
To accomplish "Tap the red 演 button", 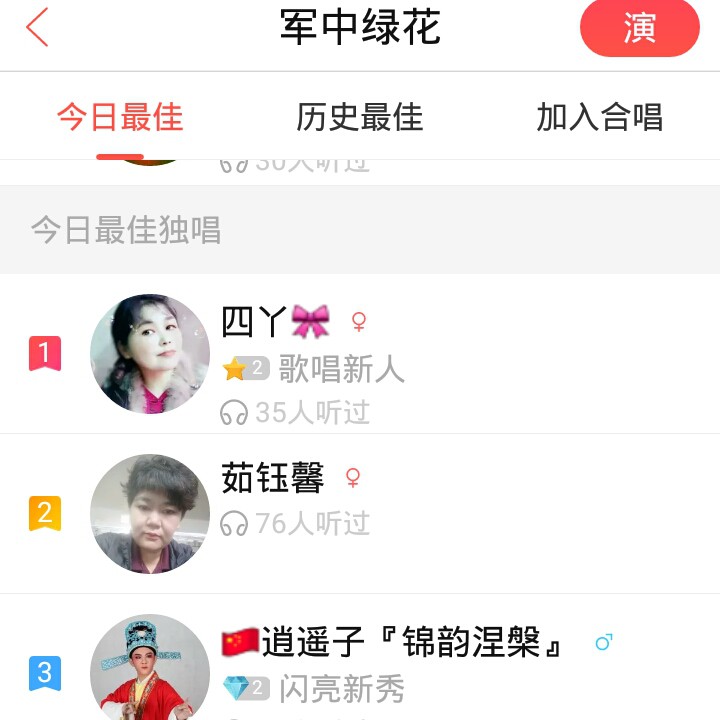I will pos(639,28).
